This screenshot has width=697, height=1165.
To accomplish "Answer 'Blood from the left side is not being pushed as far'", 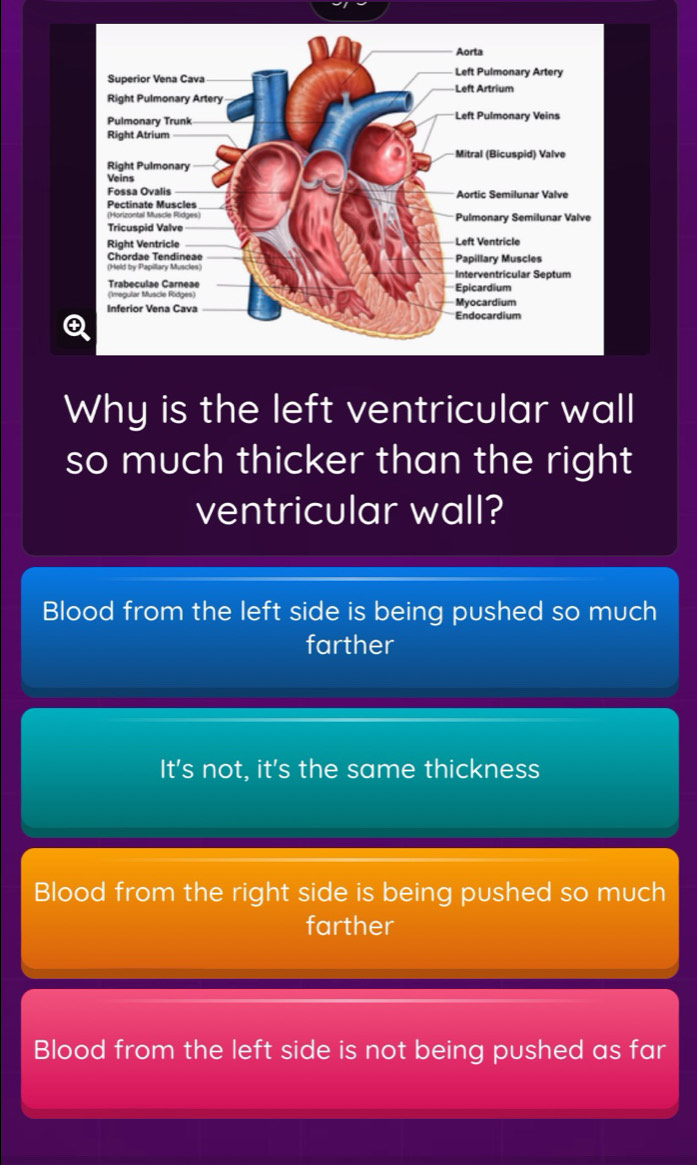I will pyautogui.click(x=349, y=1050).
